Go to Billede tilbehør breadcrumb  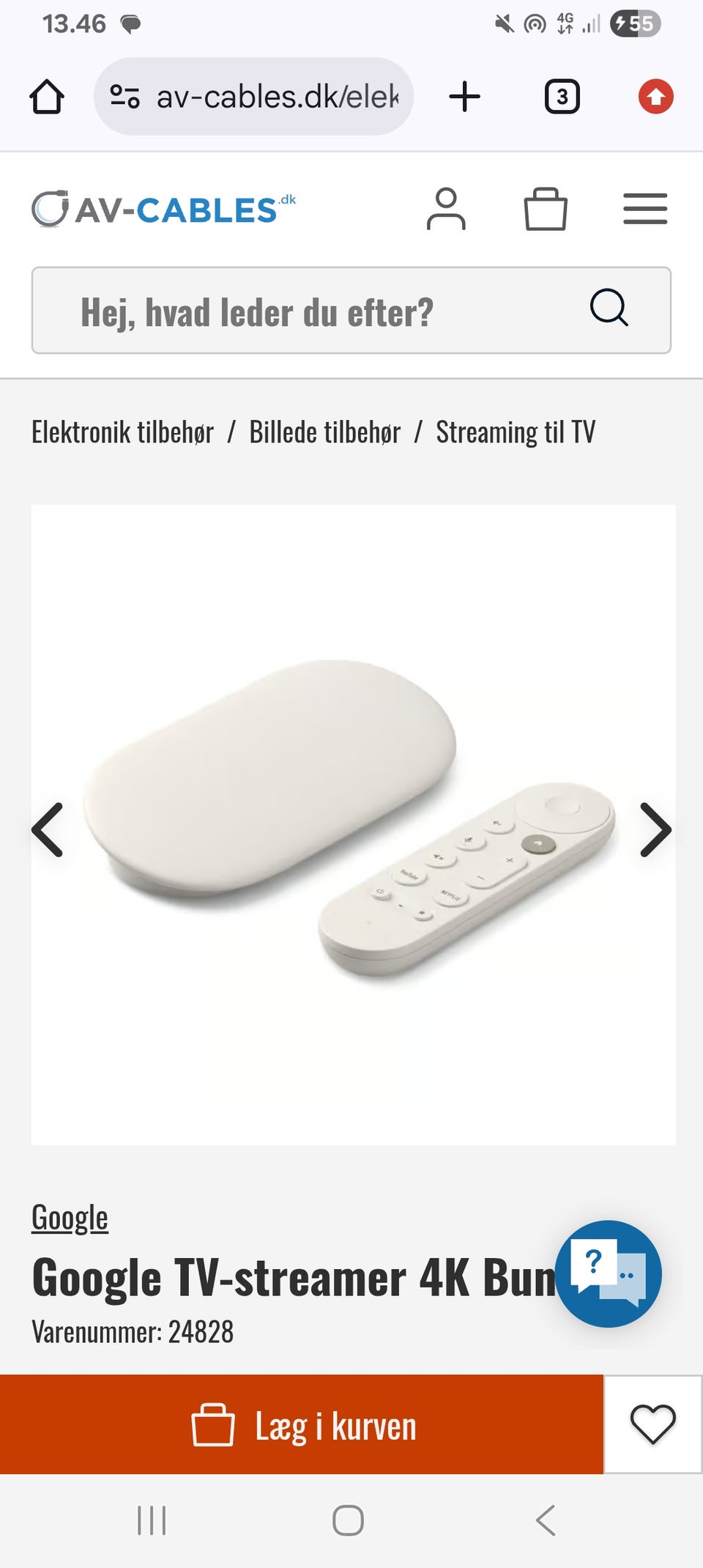[324, 432]
